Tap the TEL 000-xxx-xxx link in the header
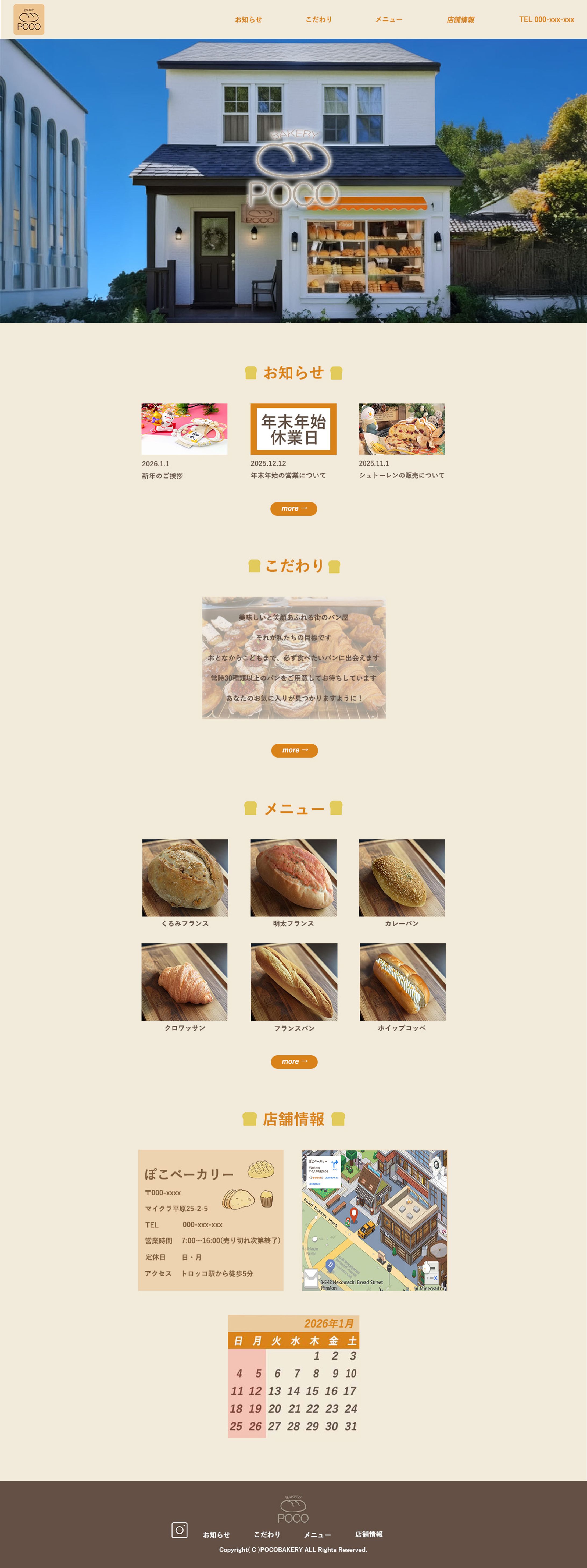The height and width of the screenshot is (1568, 587). (546, 19)
